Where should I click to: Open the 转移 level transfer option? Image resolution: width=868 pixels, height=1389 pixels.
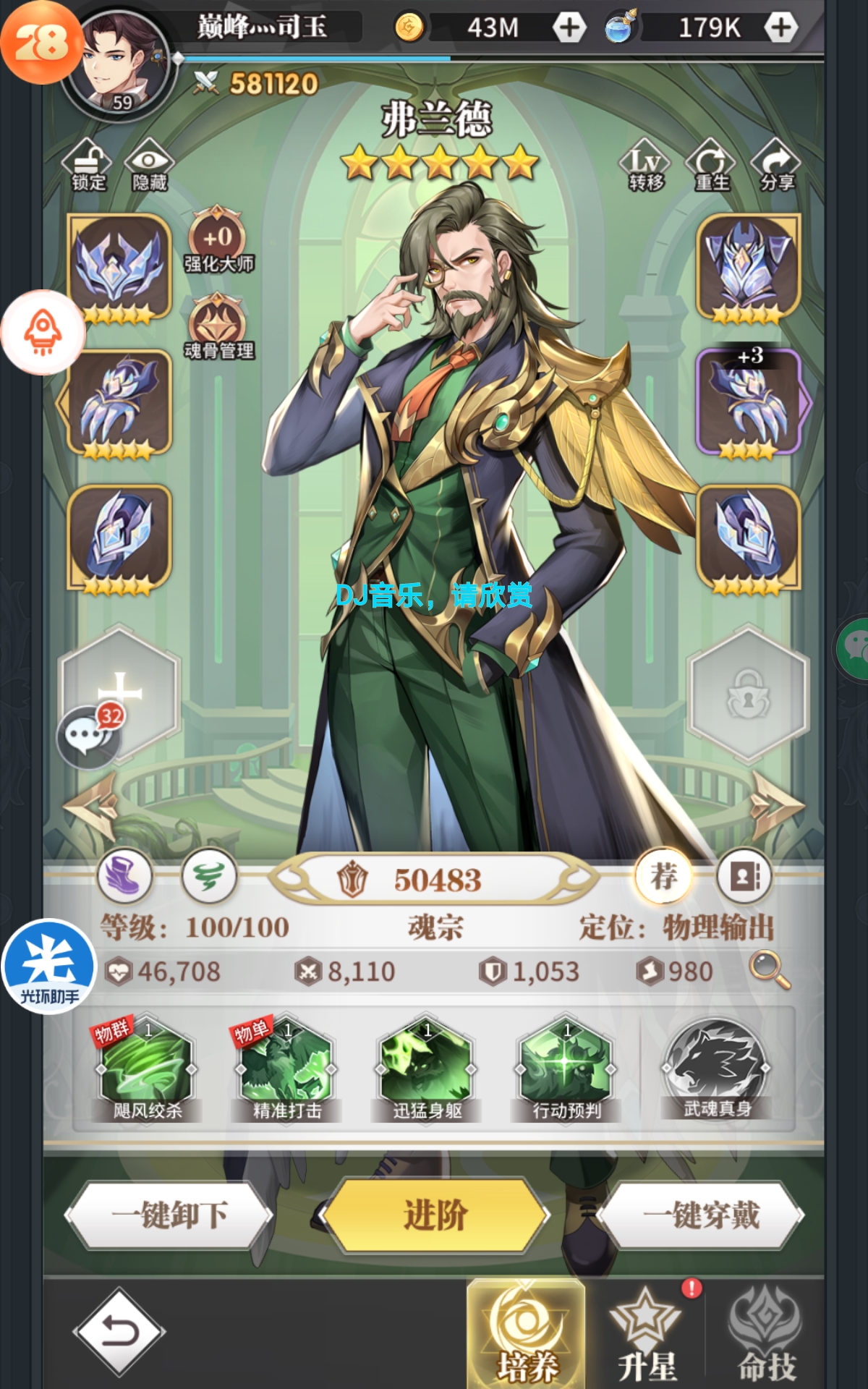(x=645, y=165)
